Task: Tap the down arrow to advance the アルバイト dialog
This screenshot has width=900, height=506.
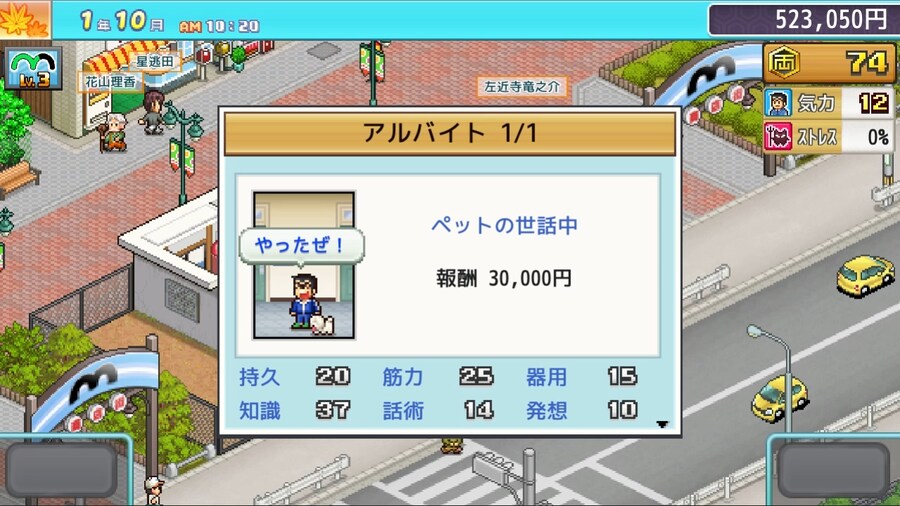Action: point(661,424)
